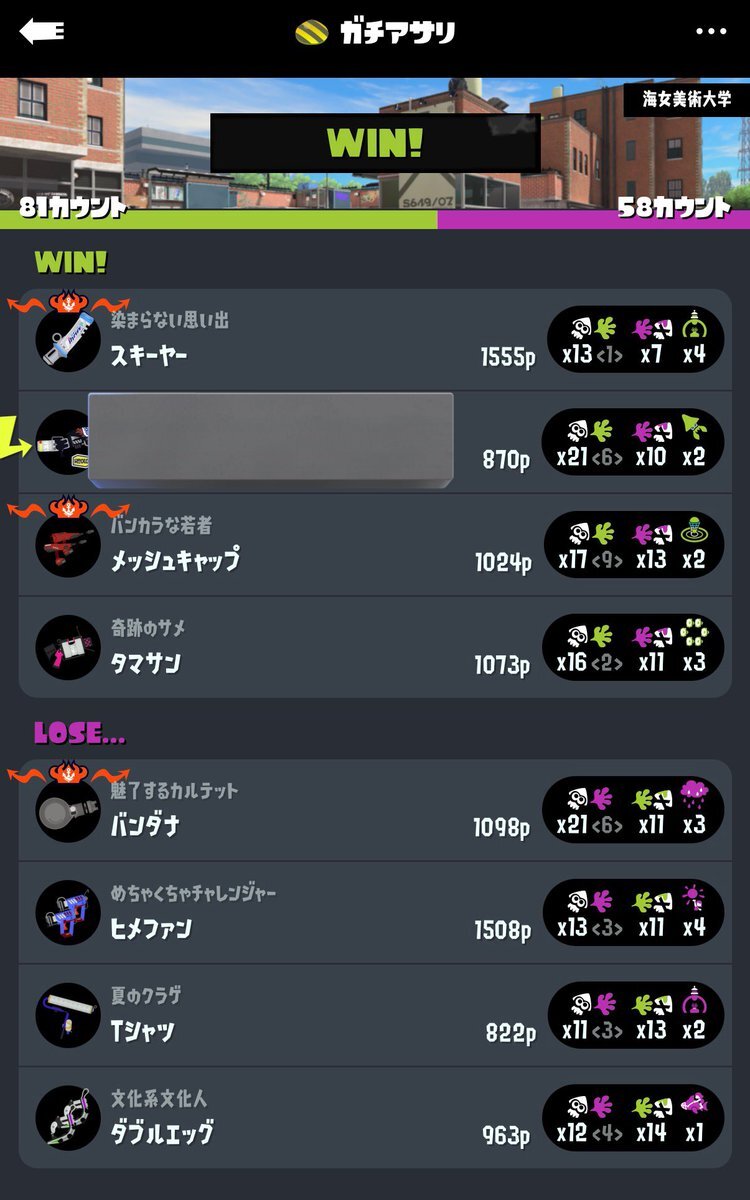Viewport: 750px width, 1200px height.
Task: Select player タマサン's row
Action: [x=300, y=648]
